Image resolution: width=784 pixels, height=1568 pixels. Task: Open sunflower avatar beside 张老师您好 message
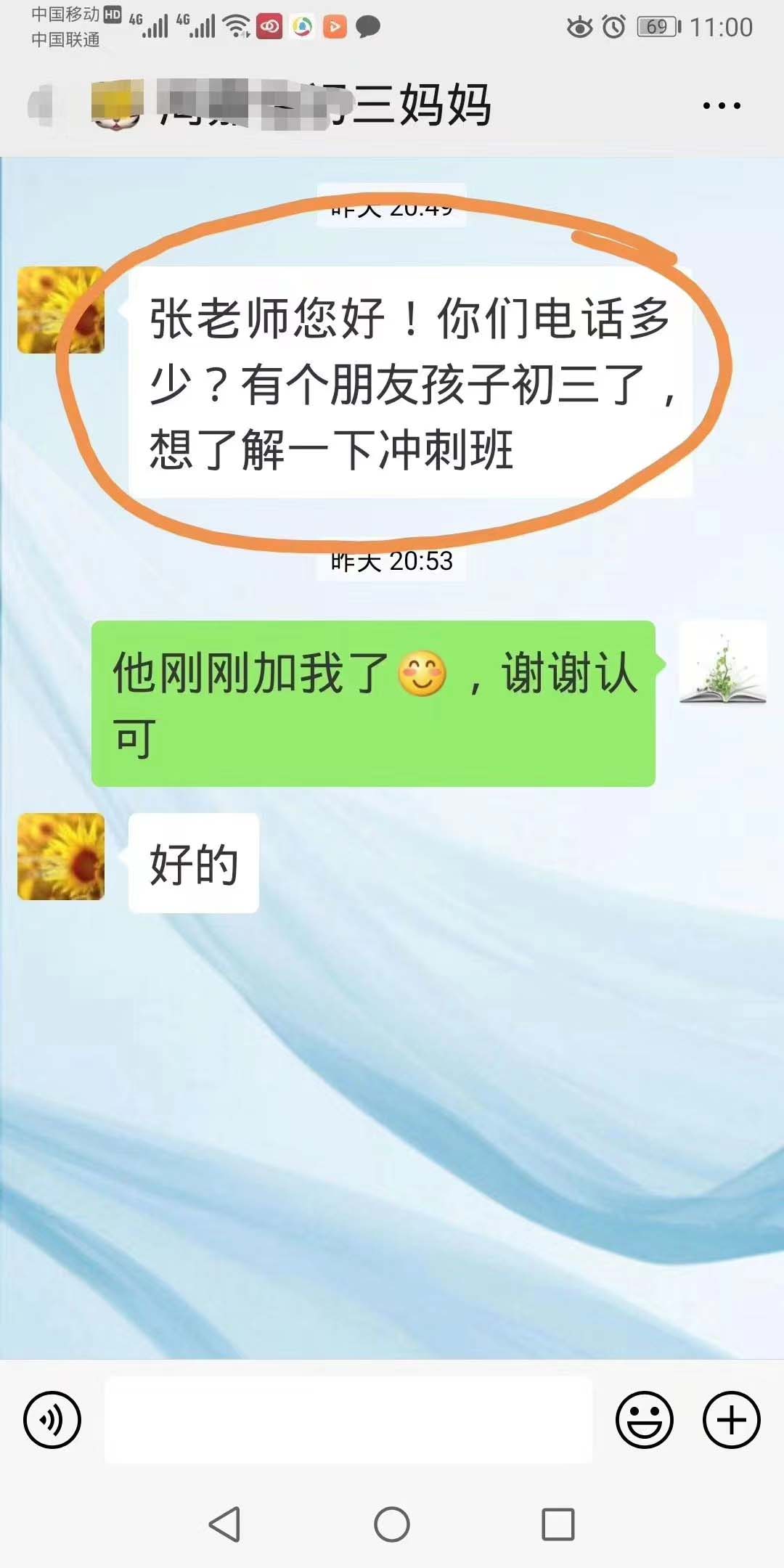point(61,310)
